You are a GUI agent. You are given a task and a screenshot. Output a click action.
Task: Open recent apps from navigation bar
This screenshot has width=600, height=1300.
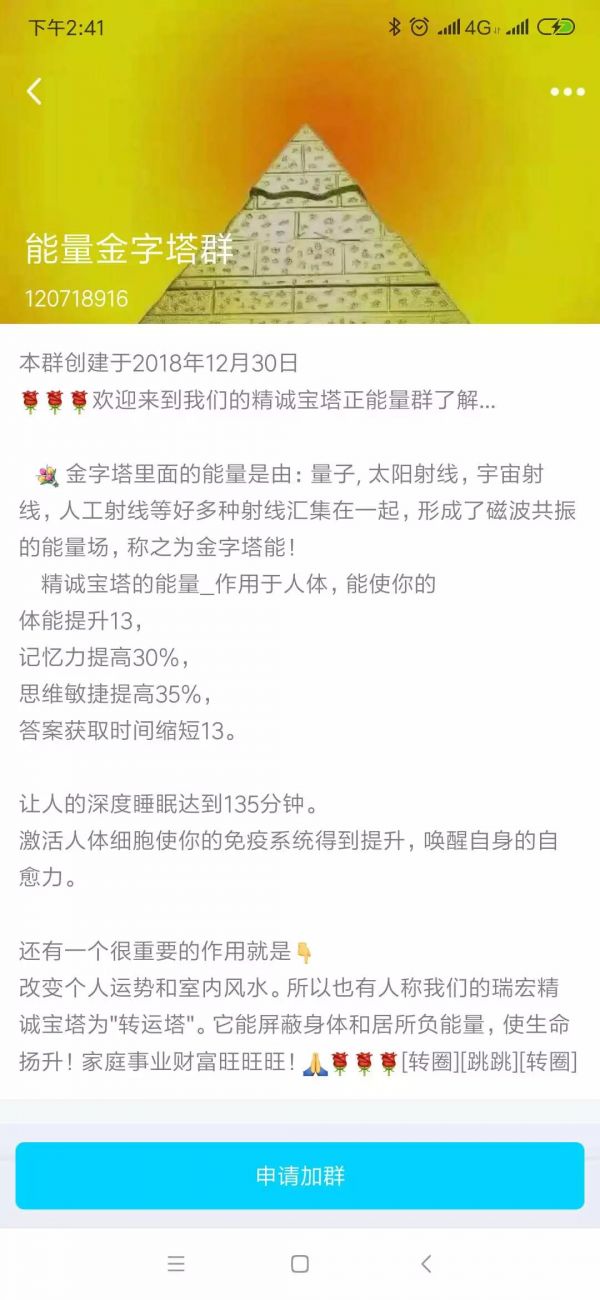176,1264
